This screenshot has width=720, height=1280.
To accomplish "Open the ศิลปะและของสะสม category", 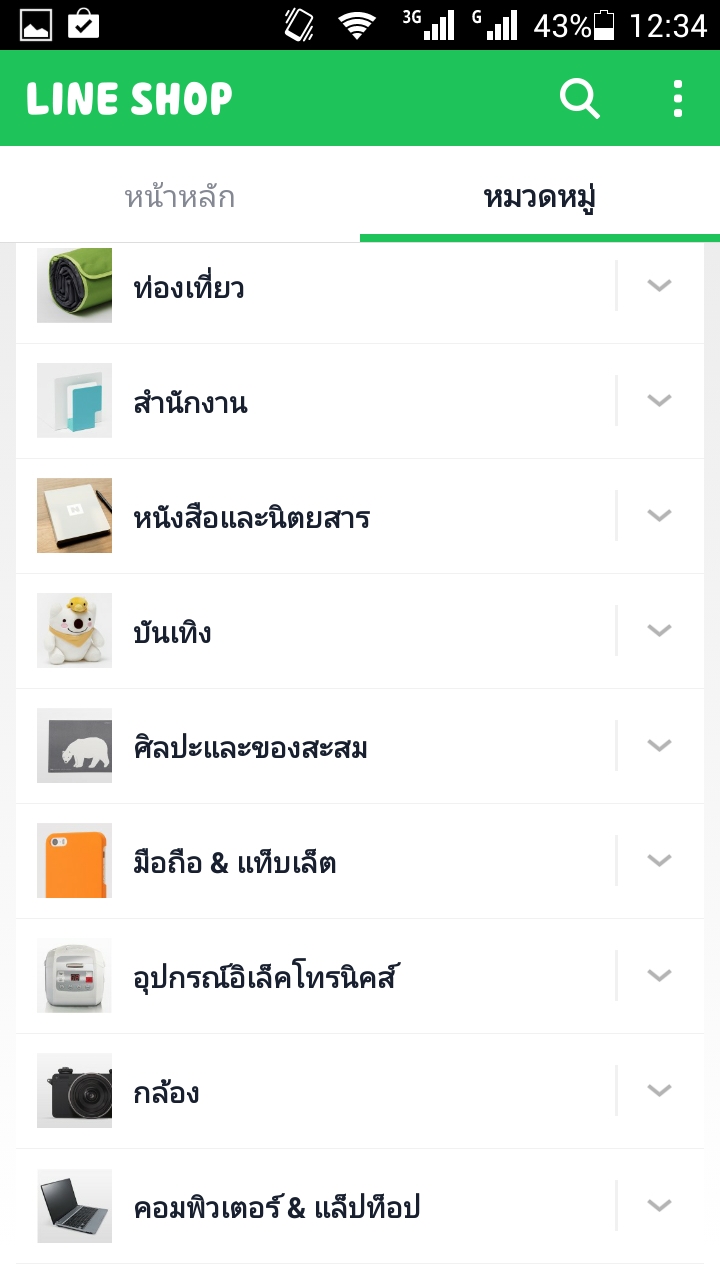I will click(250, 747).
